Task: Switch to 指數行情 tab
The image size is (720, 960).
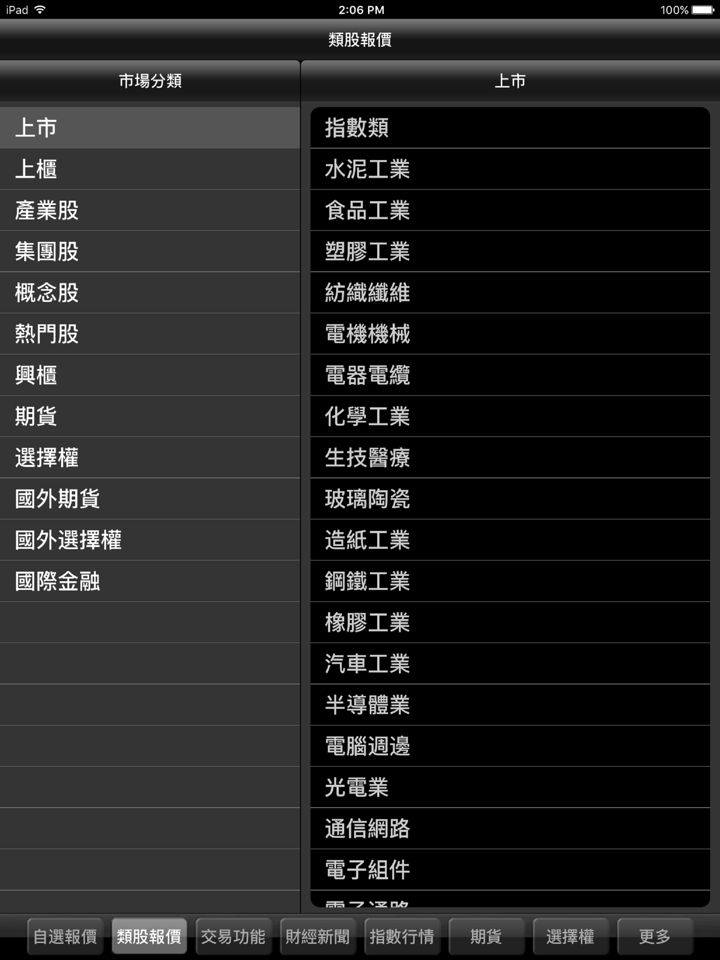Action: pos(402,937)
